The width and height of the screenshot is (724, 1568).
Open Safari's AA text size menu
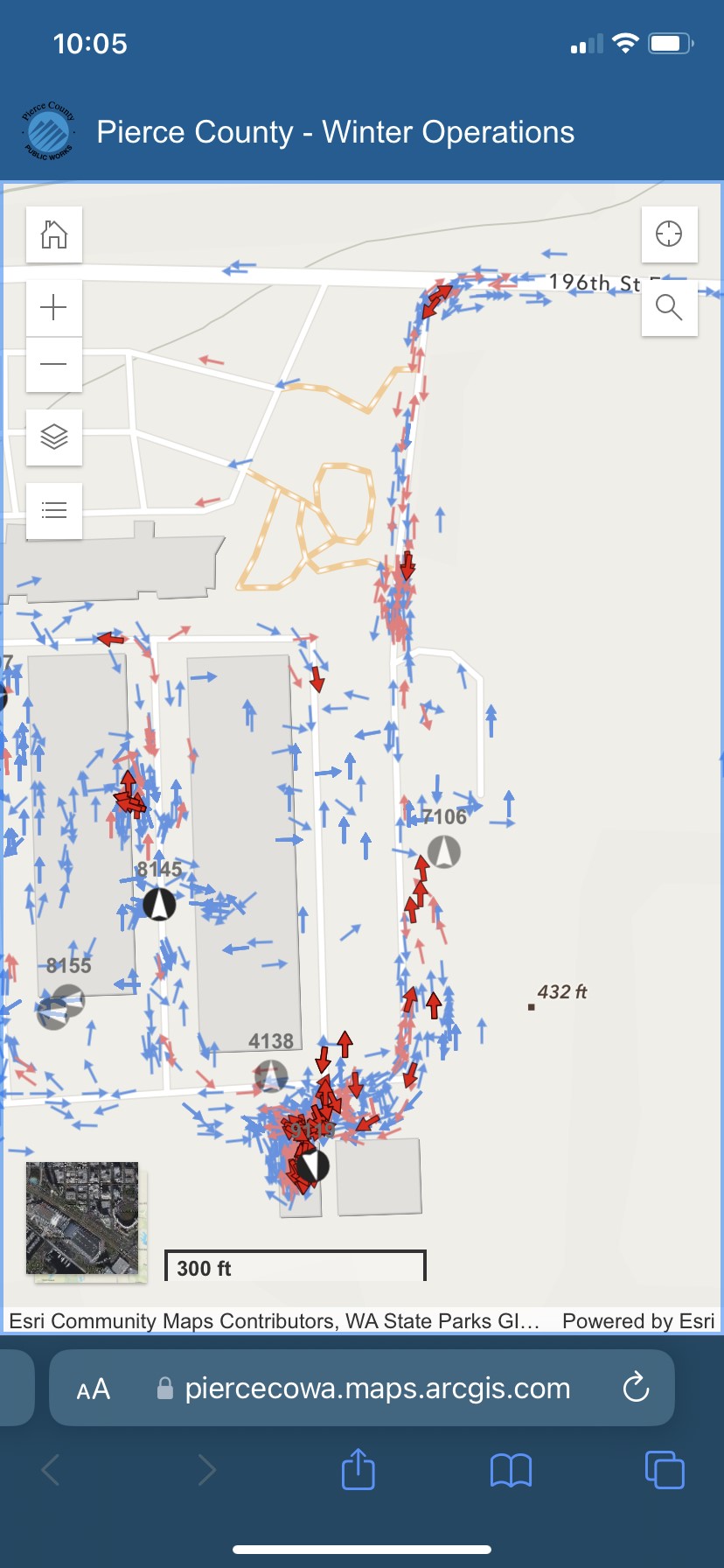pyautogui.click(x=93, y=1388)
